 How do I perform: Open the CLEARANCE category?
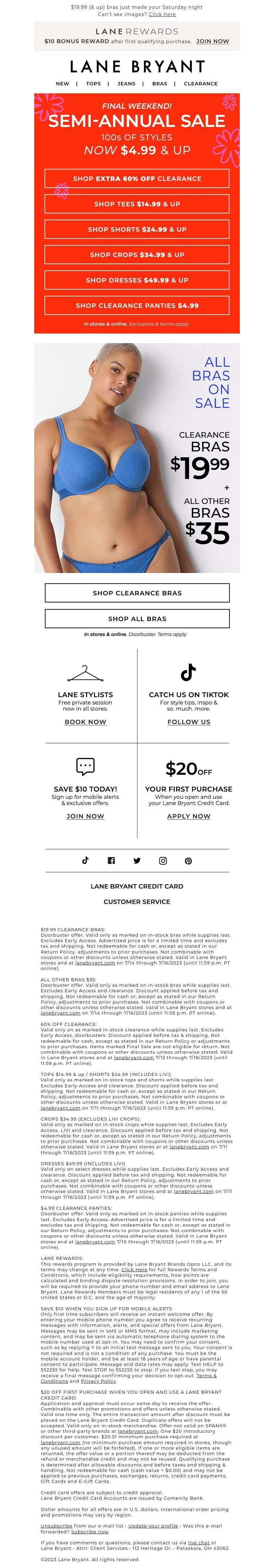[x=200, y=83]
